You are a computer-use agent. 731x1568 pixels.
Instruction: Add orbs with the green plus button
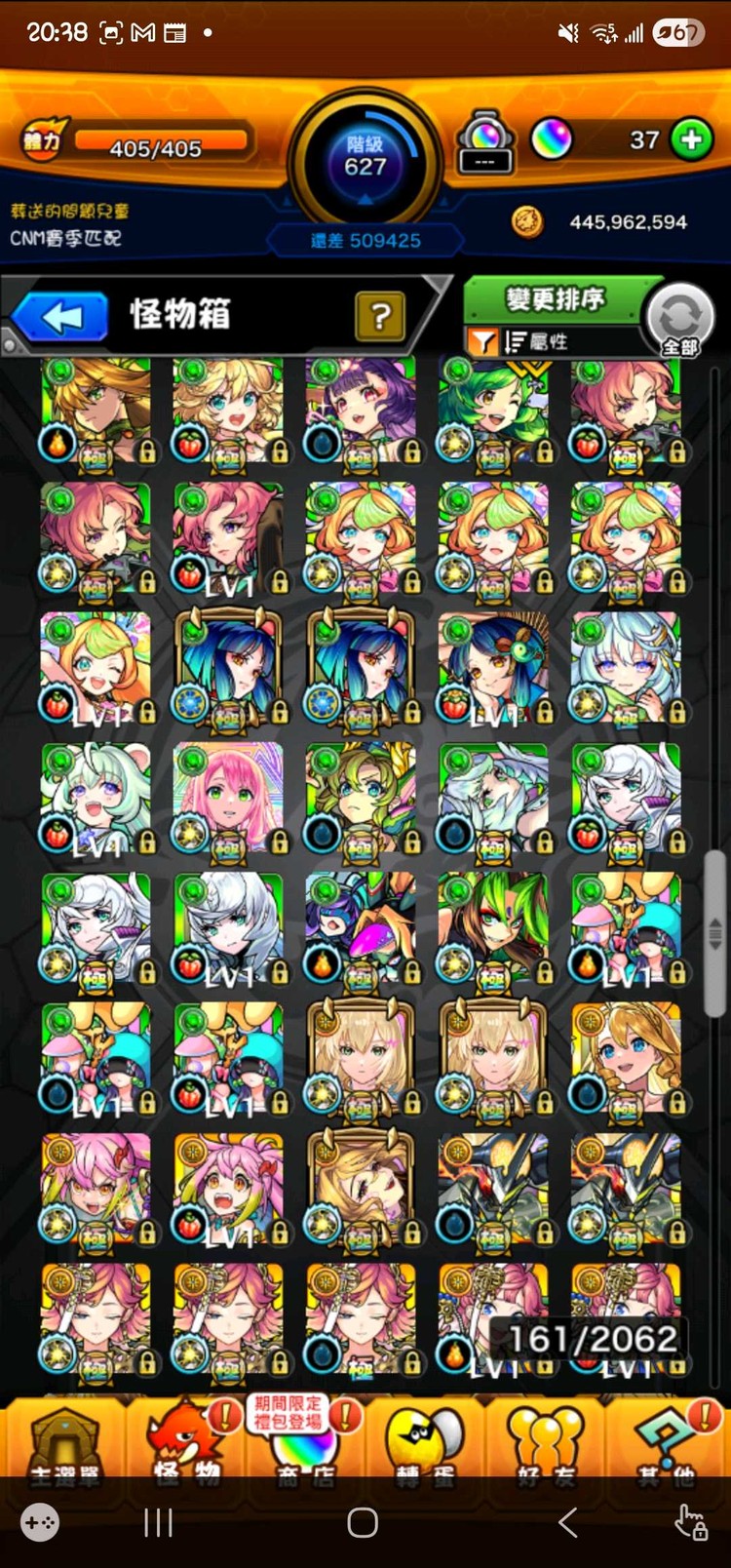692,139
